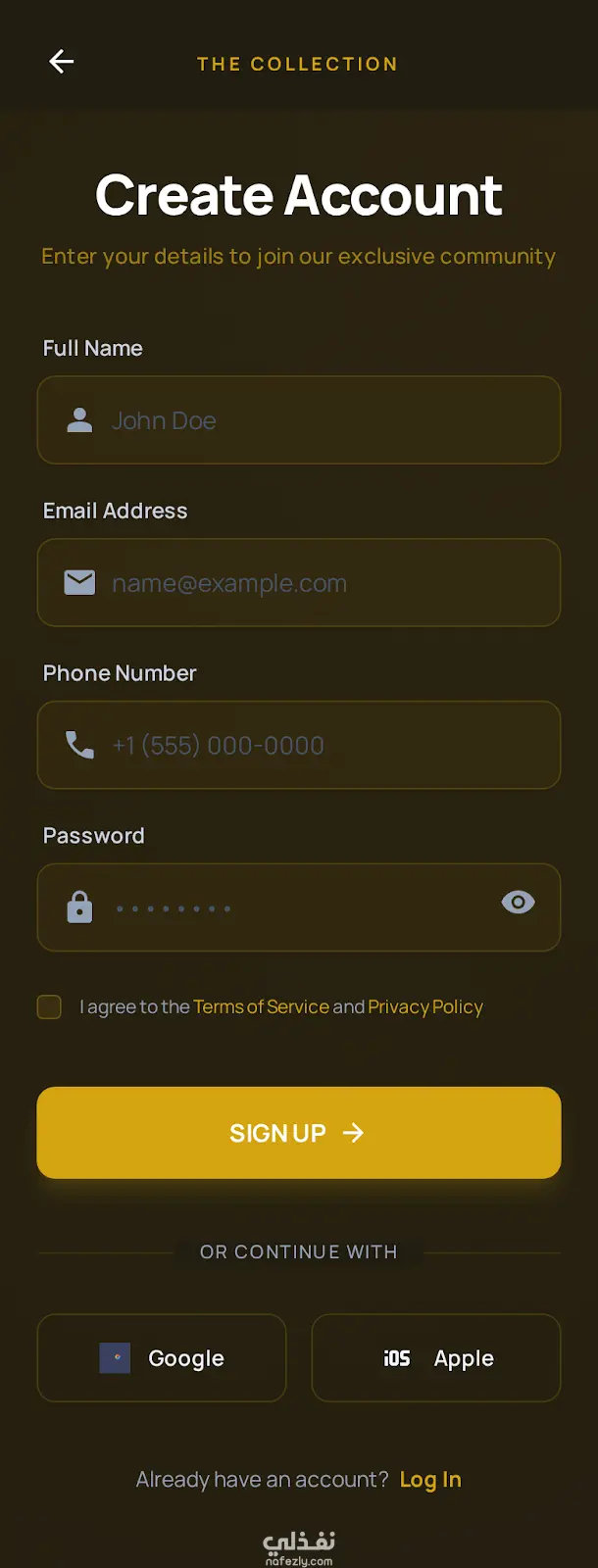Image resolution: width=598 pixels, height=1568 pixels.
Task: Go to Log In
Action: tap(430, 1480)
